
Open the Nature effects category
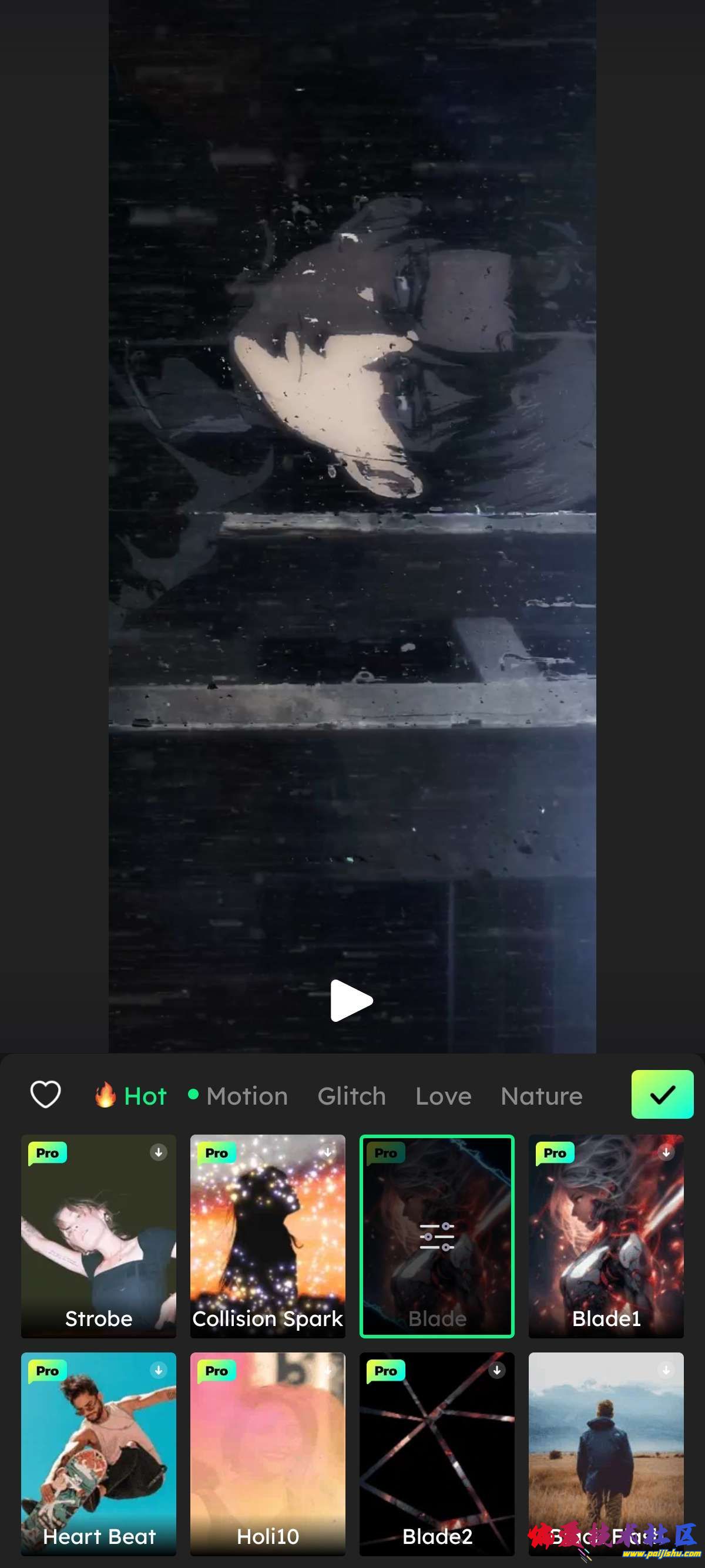(x=541, y=1096)
